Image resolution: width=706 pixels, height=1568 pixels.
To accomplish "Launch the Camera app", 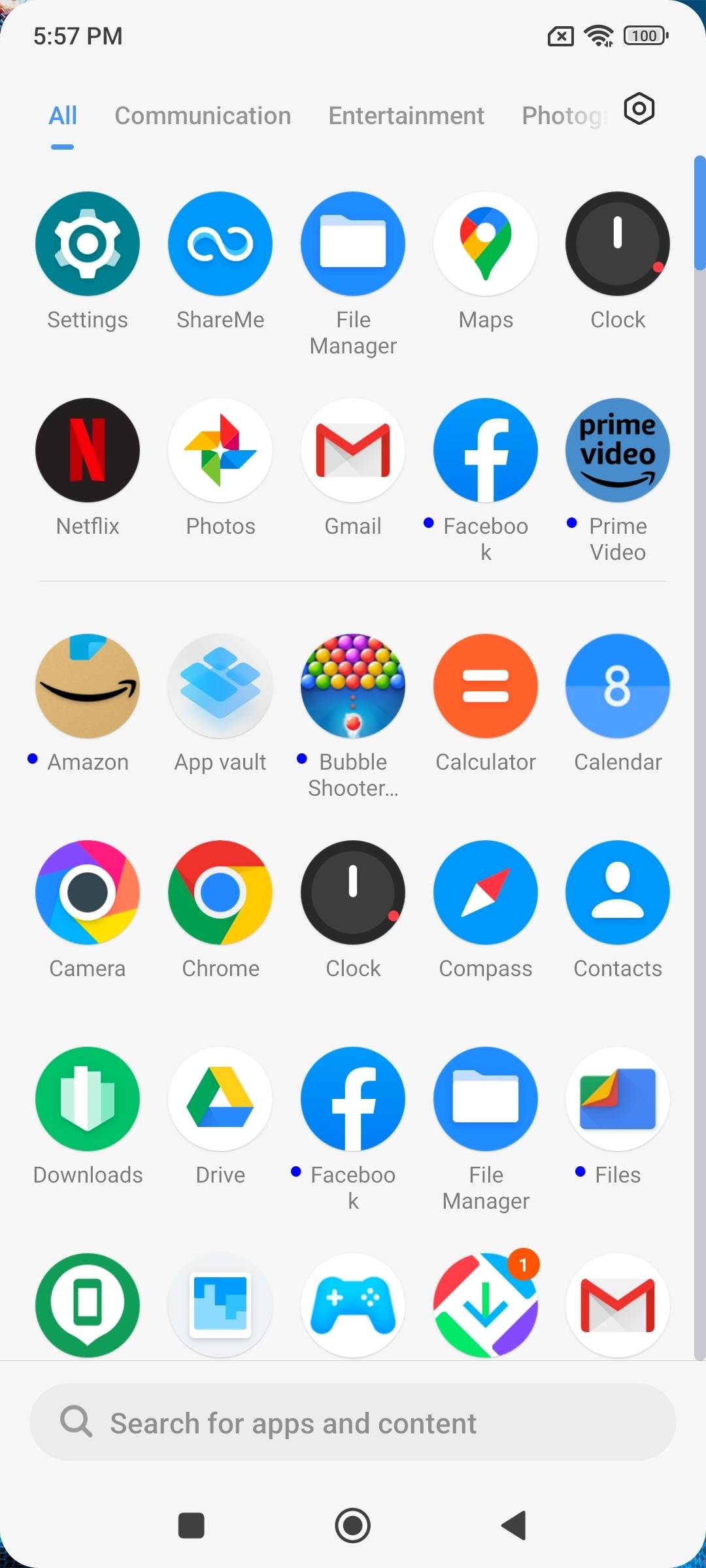I will pos(88,892).
